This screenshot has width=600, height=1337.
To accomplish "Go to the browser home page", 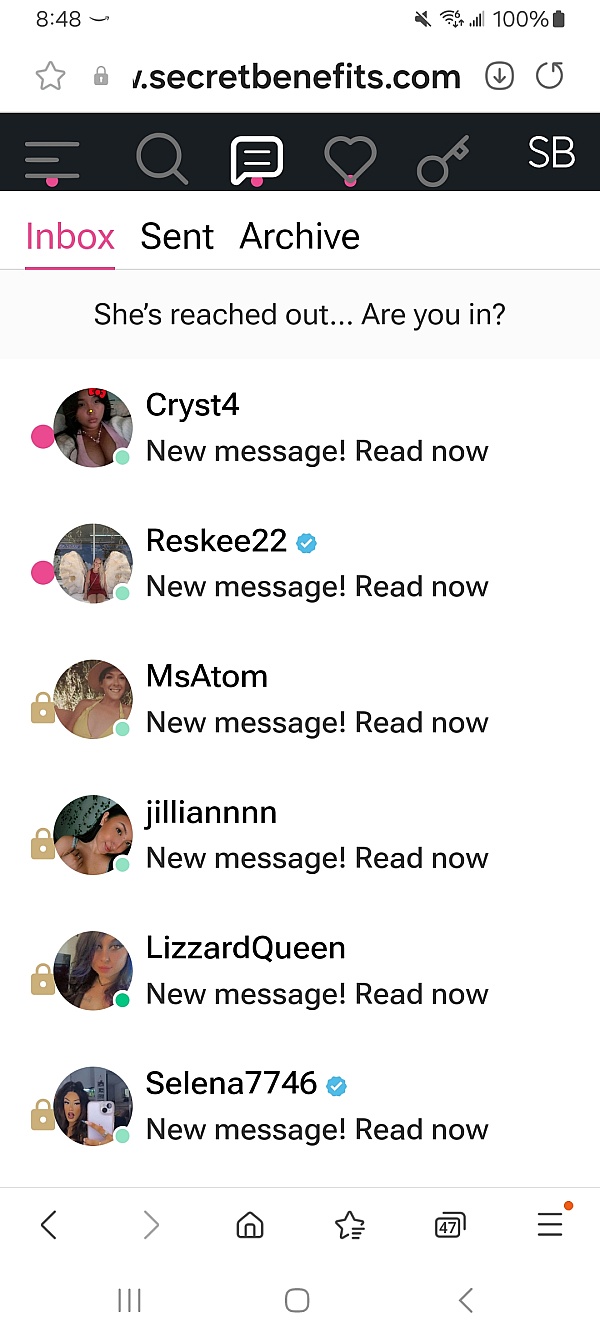I will (x=250, y=1225).
